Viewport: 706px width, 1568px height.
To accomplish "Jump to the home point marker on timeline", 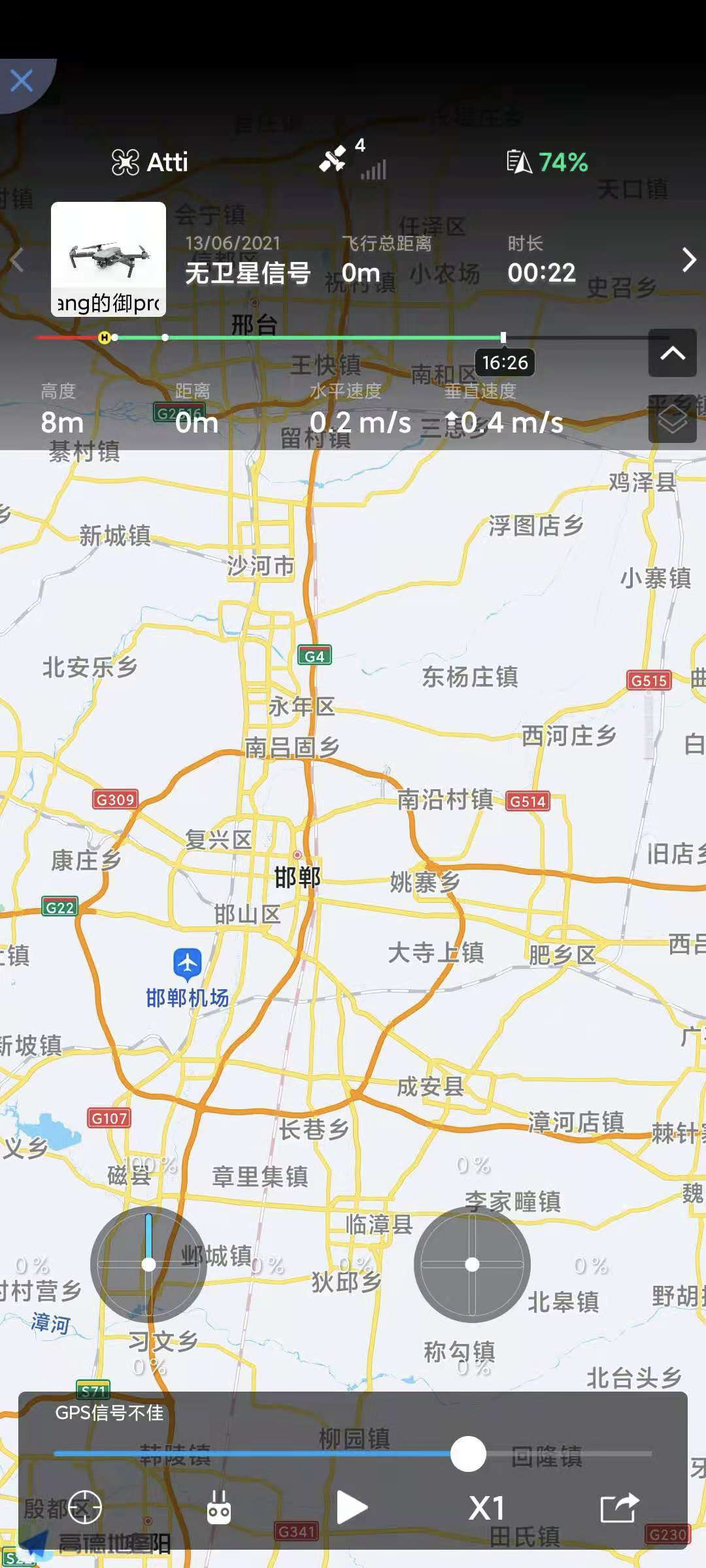I will pyautogui.click(x=104, y=338).
